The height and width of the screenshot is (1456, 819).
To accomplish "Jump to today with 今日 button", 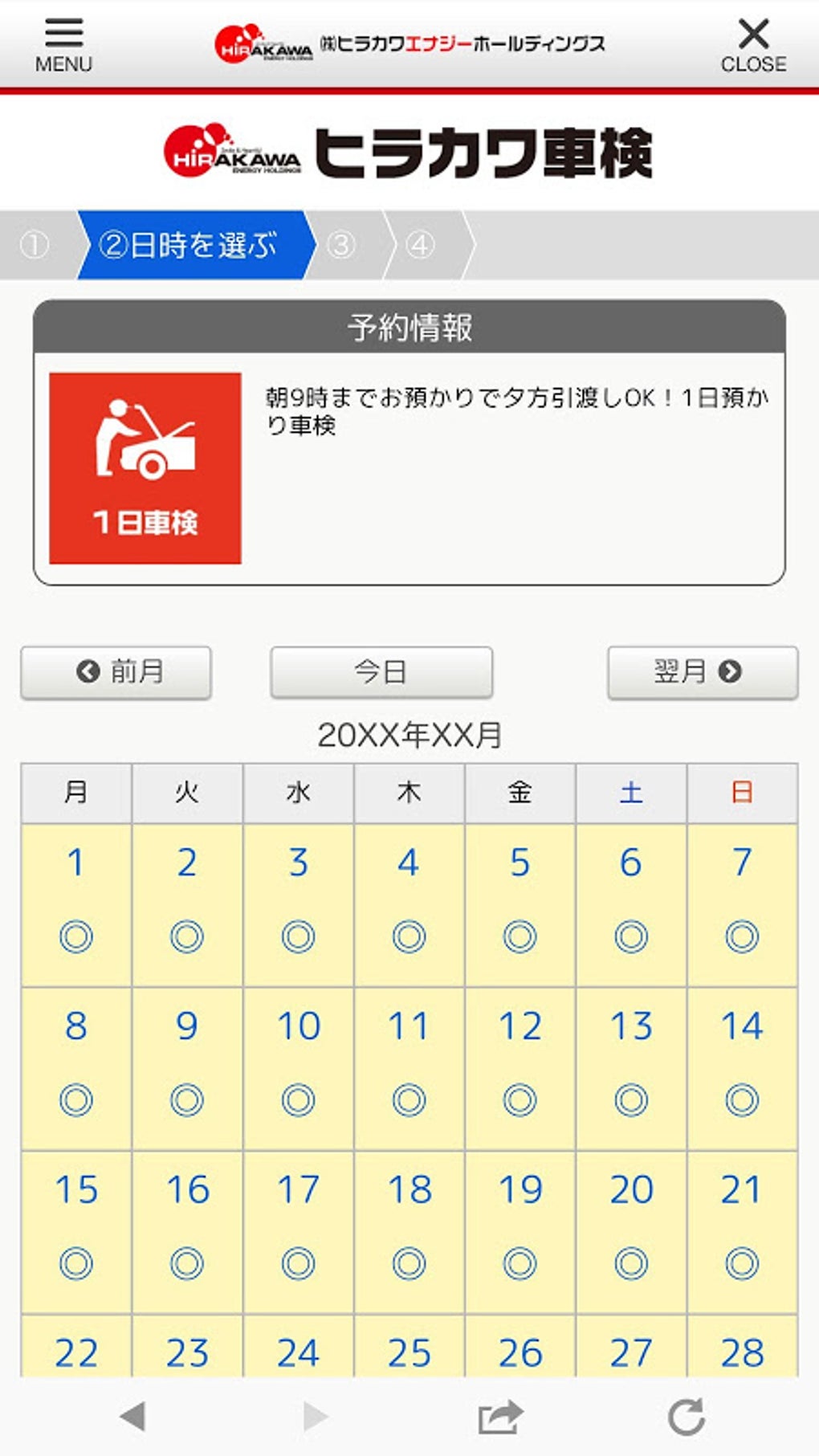I will point(381,671).
